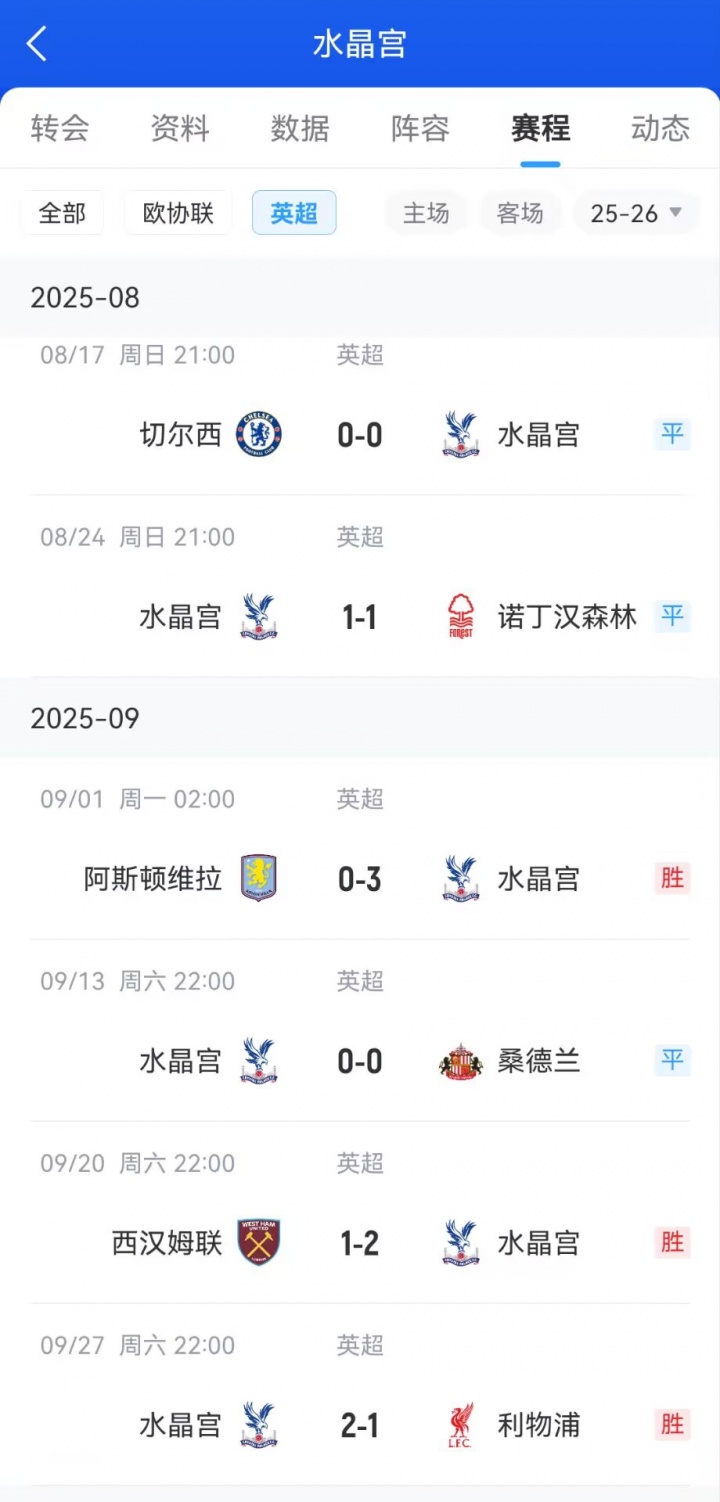Switch to the 数据 tab
720x1502 pixels.
click(x=300, y=128)
